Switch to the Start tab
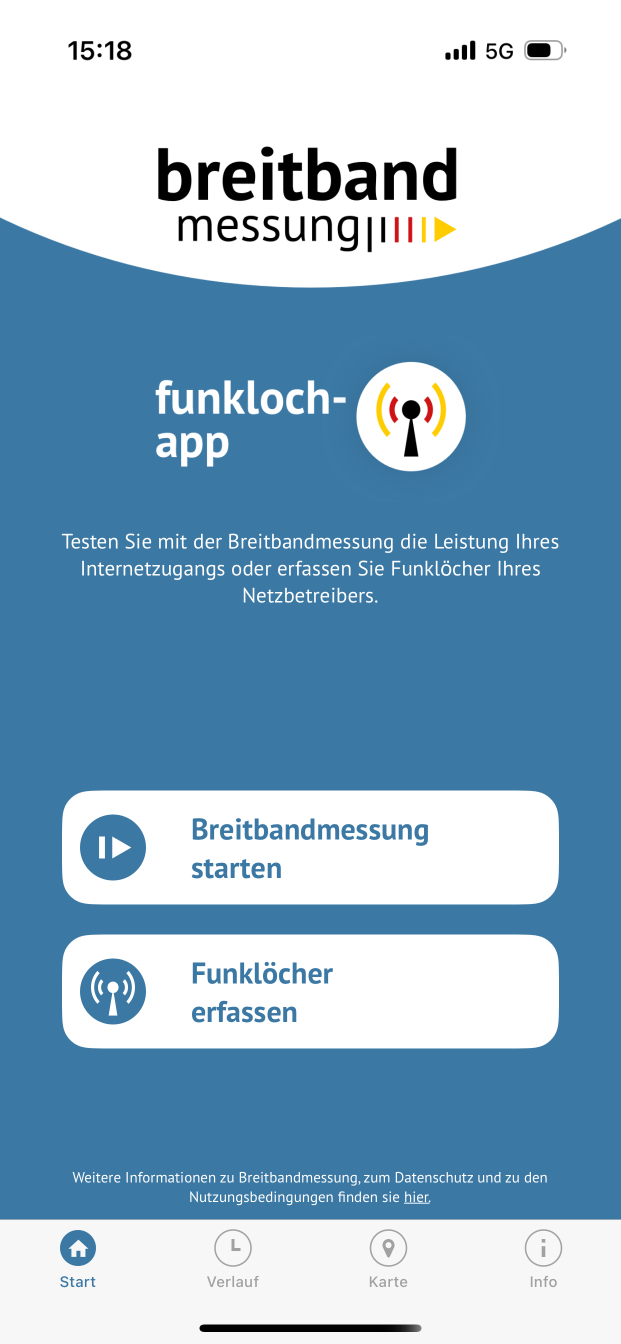621x1344 pixels. [78, 1259]
